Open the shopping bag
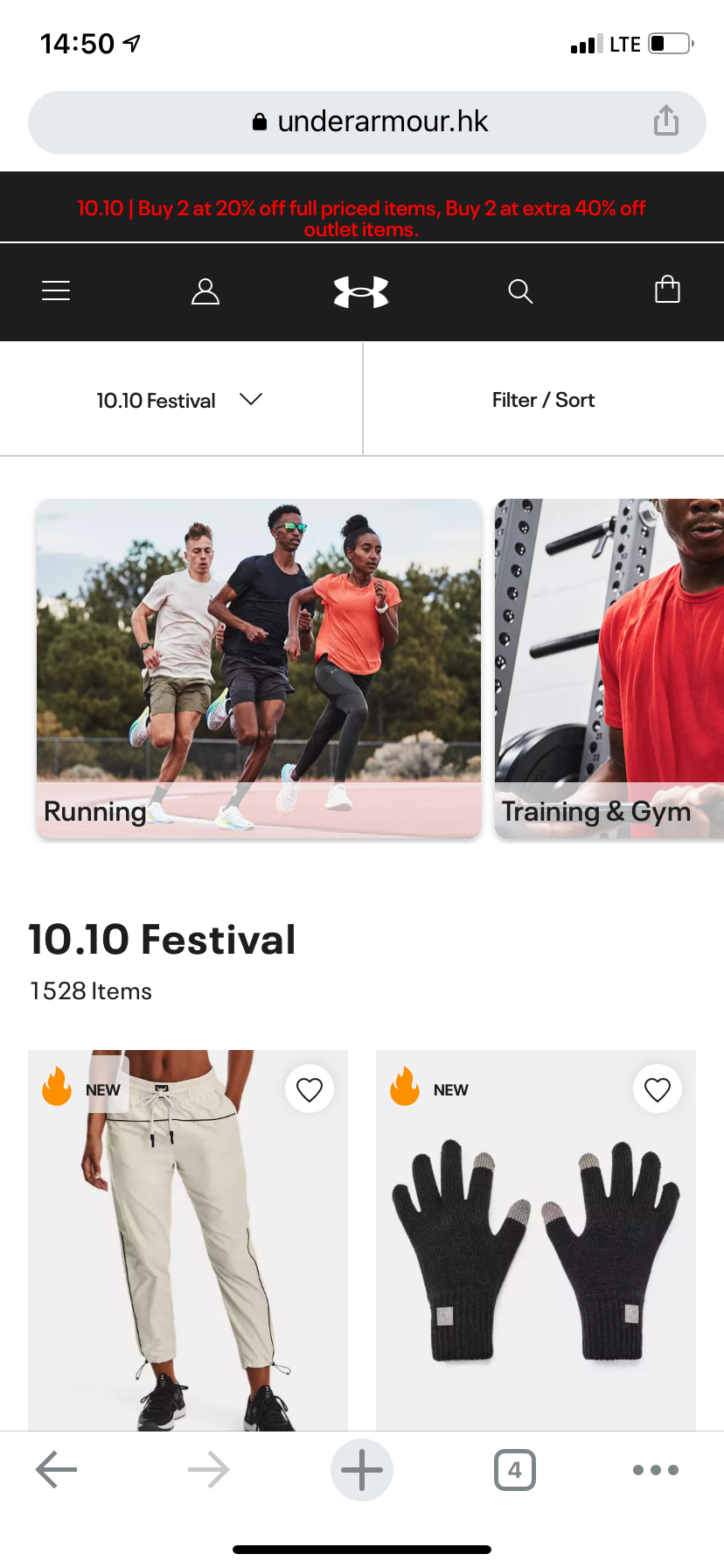 (x=667, y=290)
